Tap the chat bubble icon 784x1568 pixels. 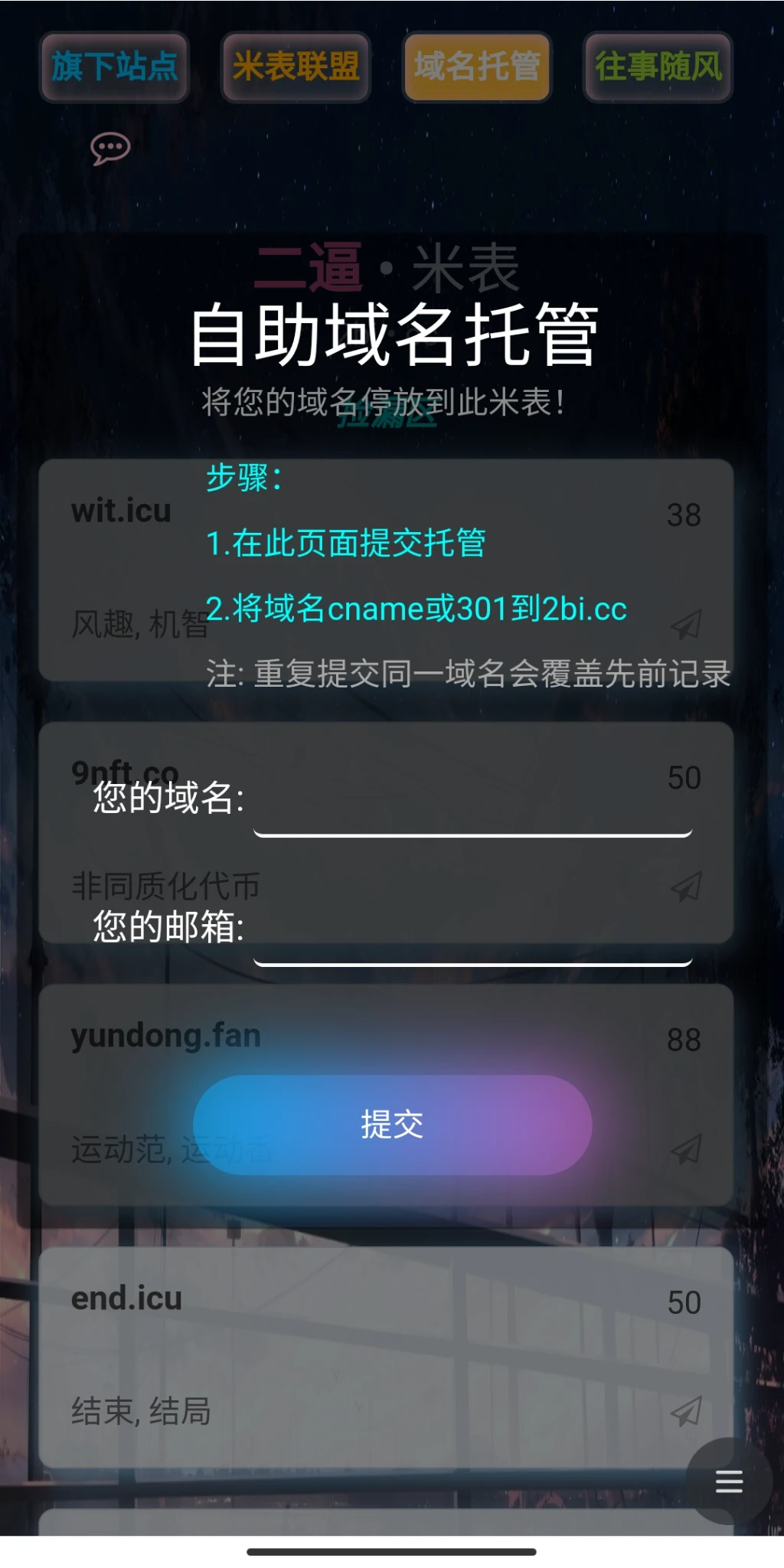pyautogui.click(x=110, y=148)
